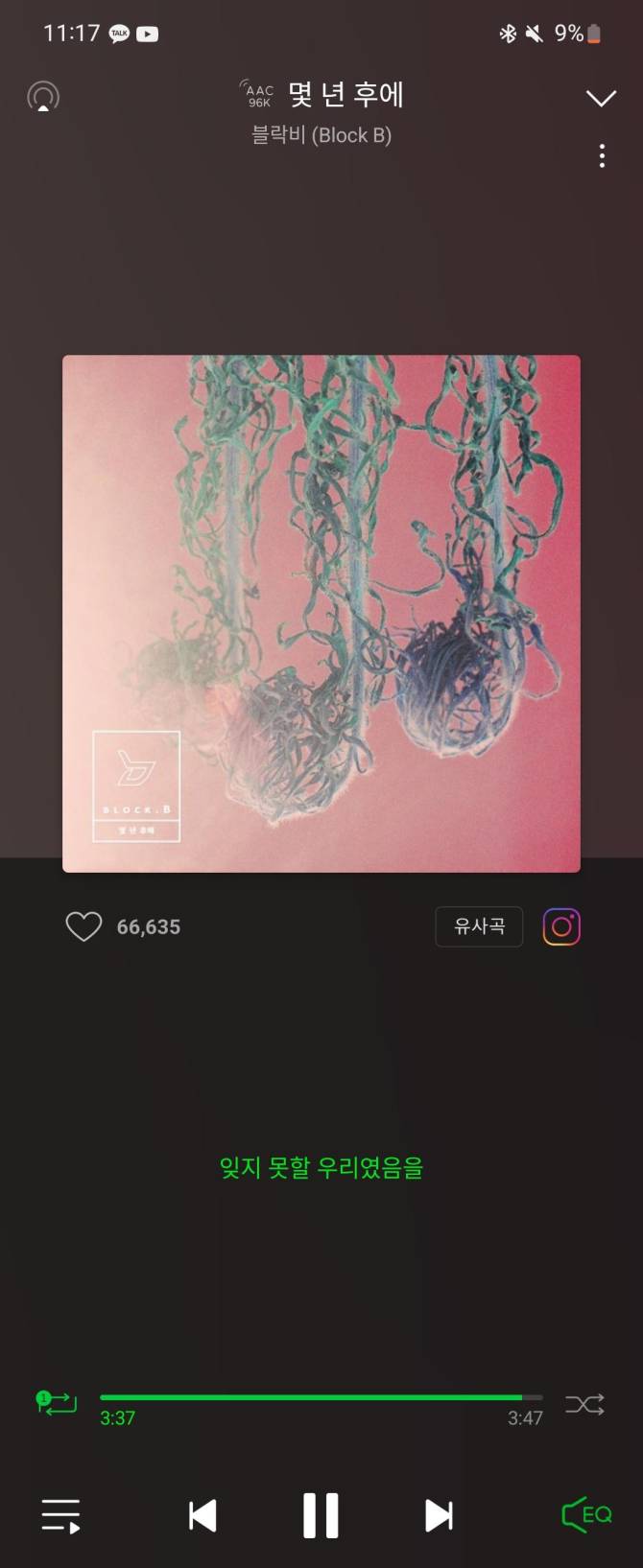Collapse the player with the down chevron
The image size is (643, 1568).
[x=601, y=98]
